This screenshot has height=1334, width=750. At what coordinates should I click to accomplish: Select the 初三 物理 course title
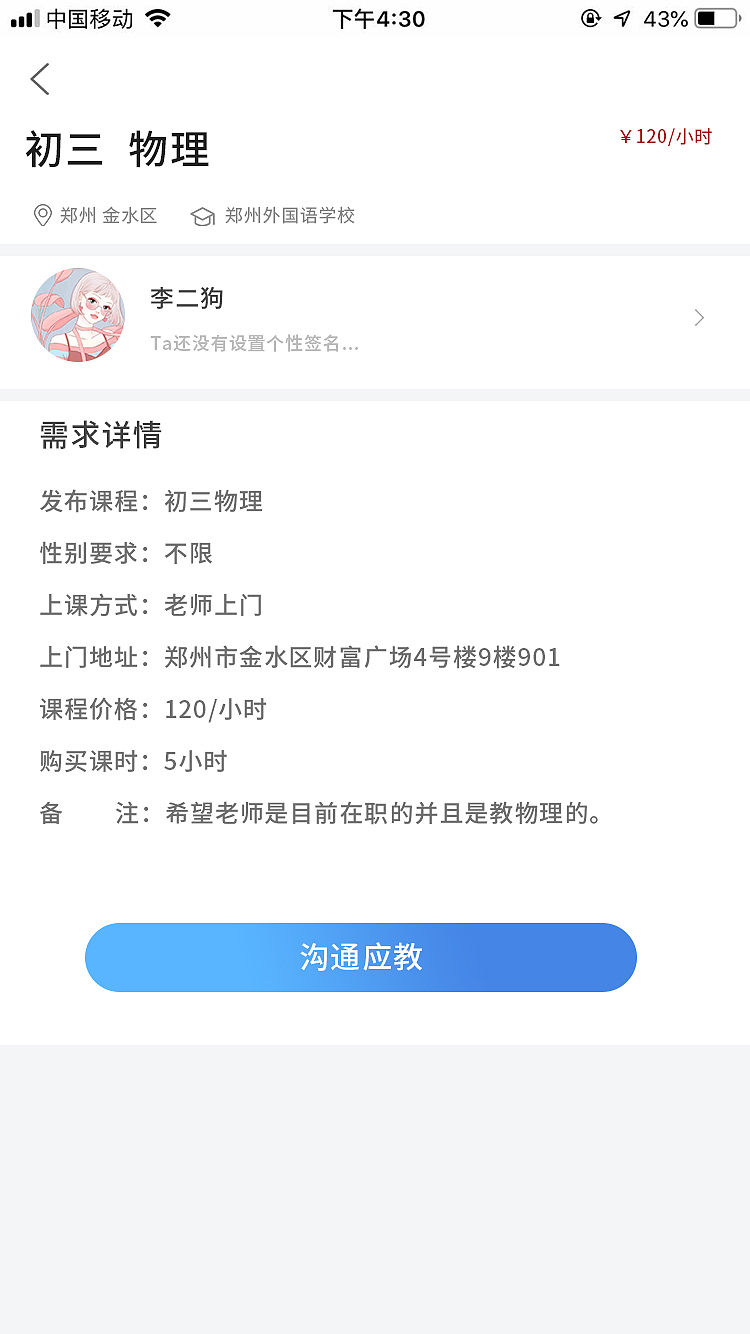pos(117,149)
